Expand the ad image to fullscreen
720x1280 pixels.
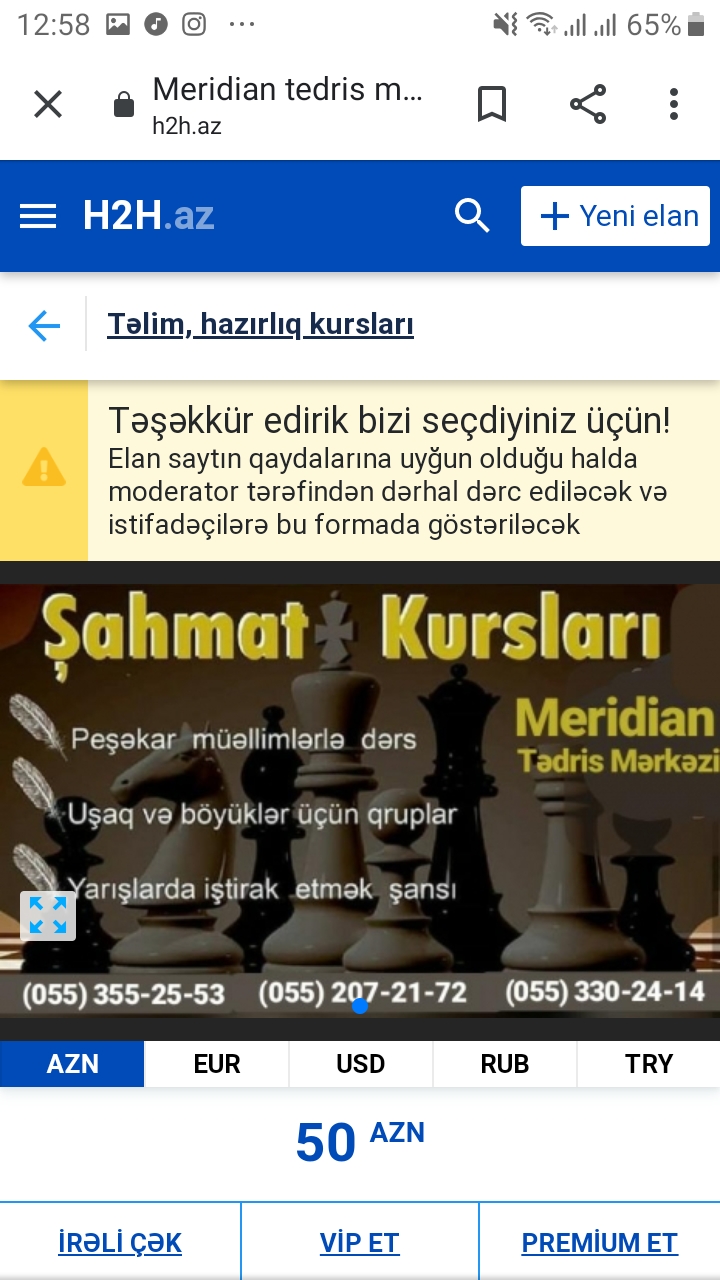tap(48, 915)
